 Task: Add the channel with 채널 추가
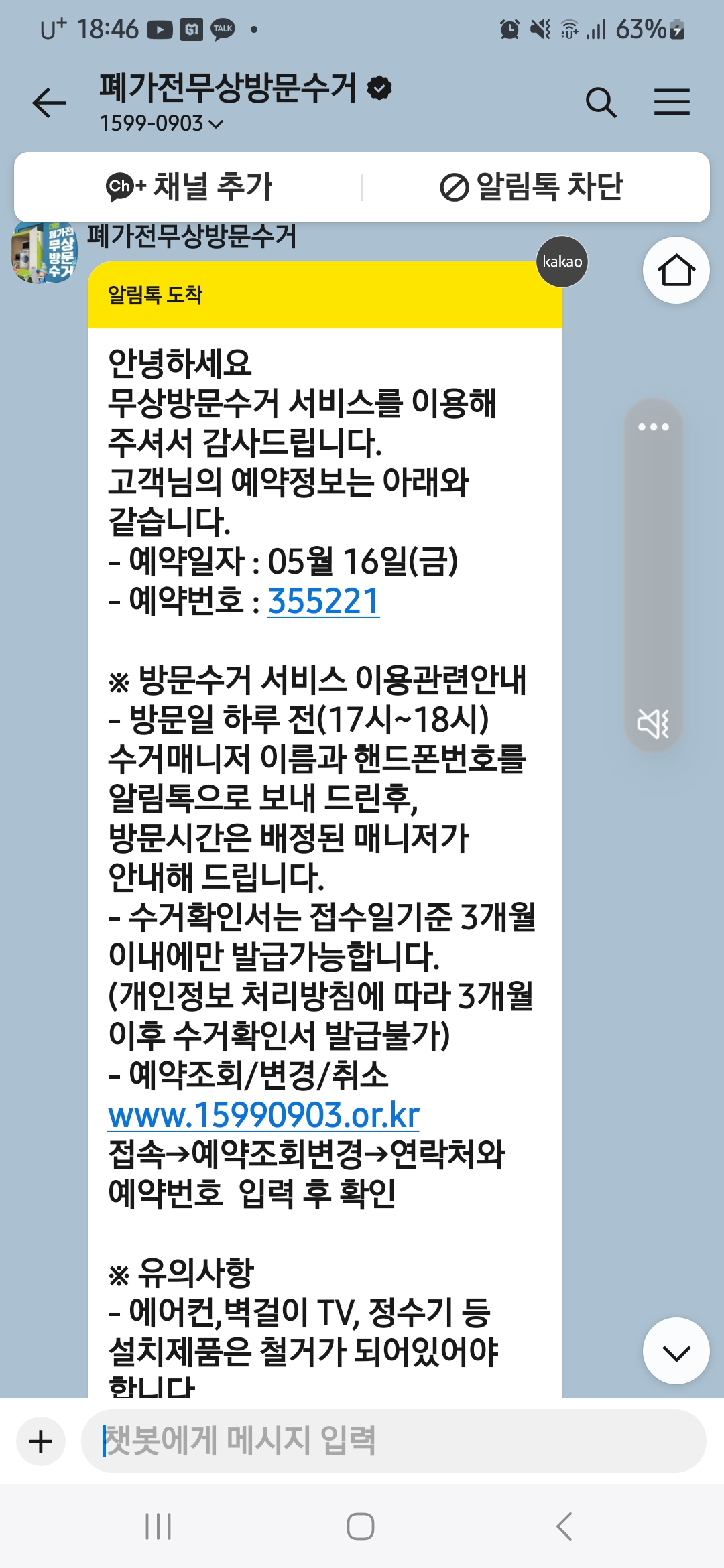tap(189, 187)
